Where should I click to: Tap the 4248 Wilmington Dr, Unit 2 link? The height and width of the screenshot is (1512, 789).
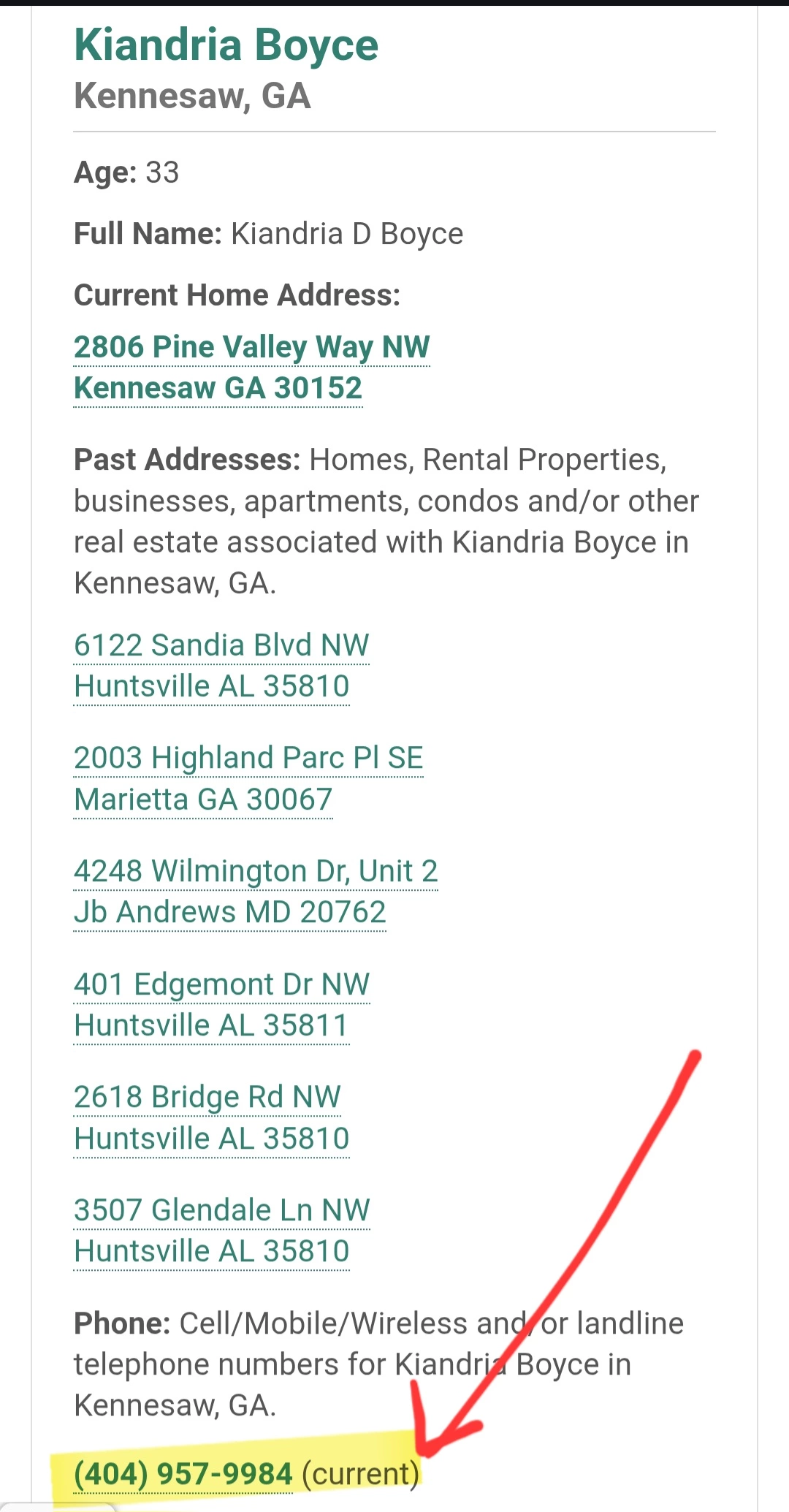[x=256, y=892]
